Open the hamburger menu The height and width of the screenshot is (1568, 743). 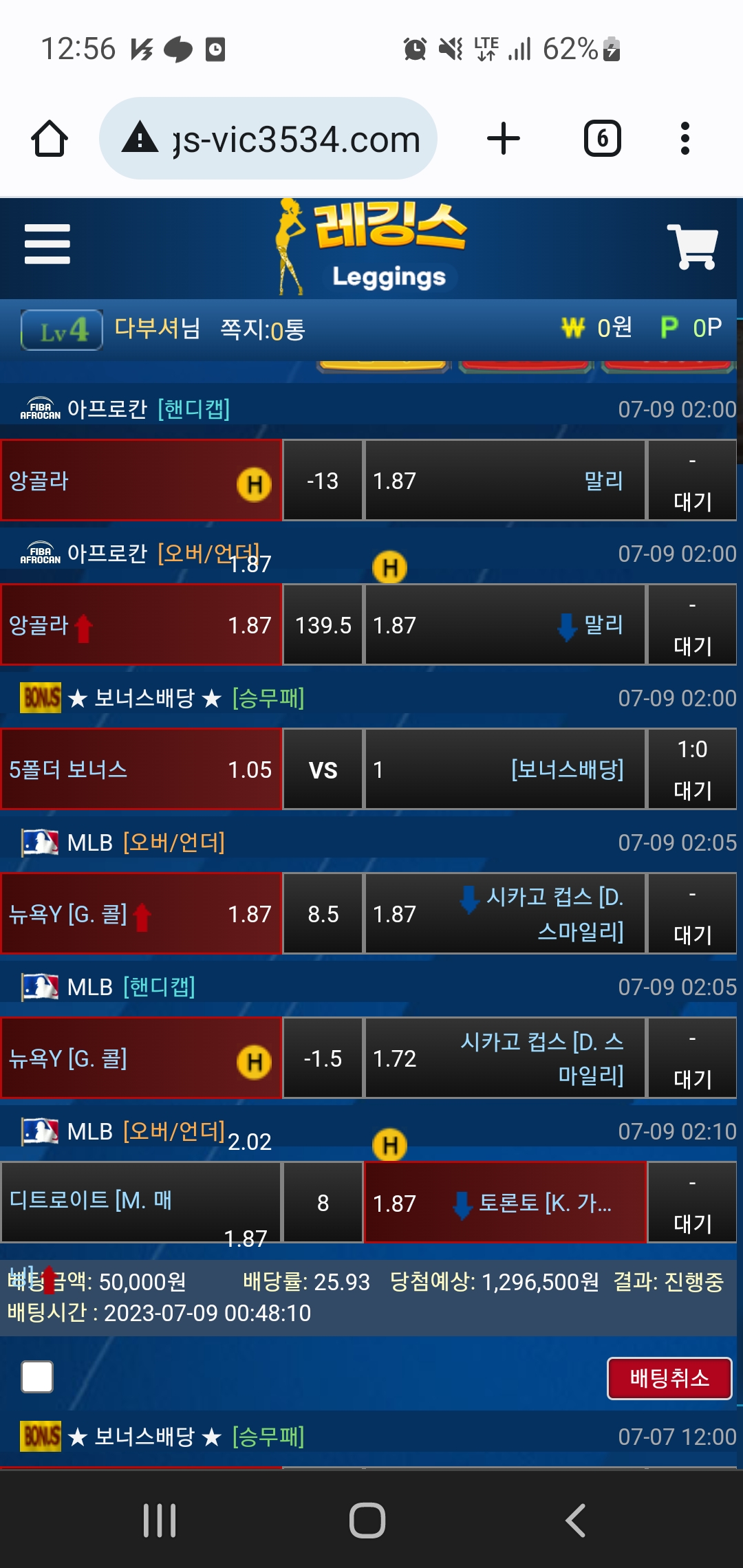click(x=47, y=244)
